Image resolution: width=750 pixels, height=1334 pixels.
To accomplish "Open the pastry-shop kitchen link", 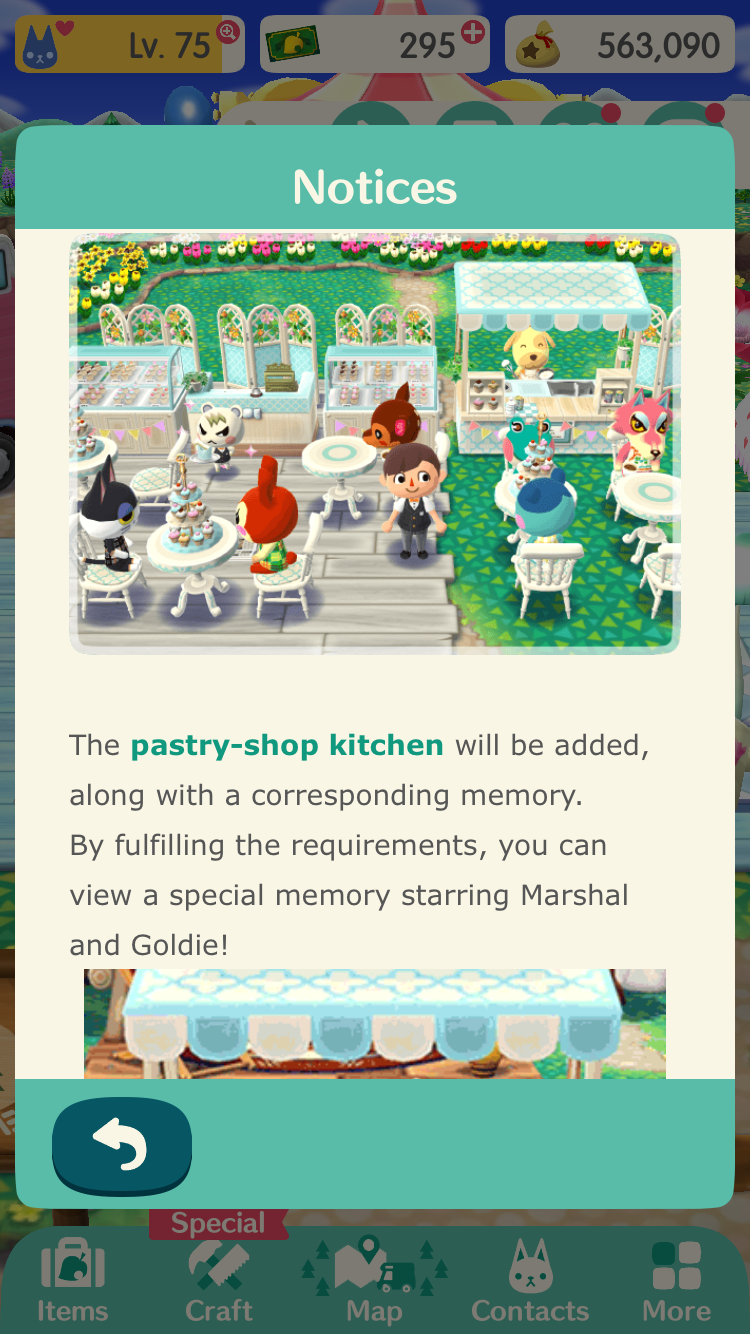I will tap(287, 745).
